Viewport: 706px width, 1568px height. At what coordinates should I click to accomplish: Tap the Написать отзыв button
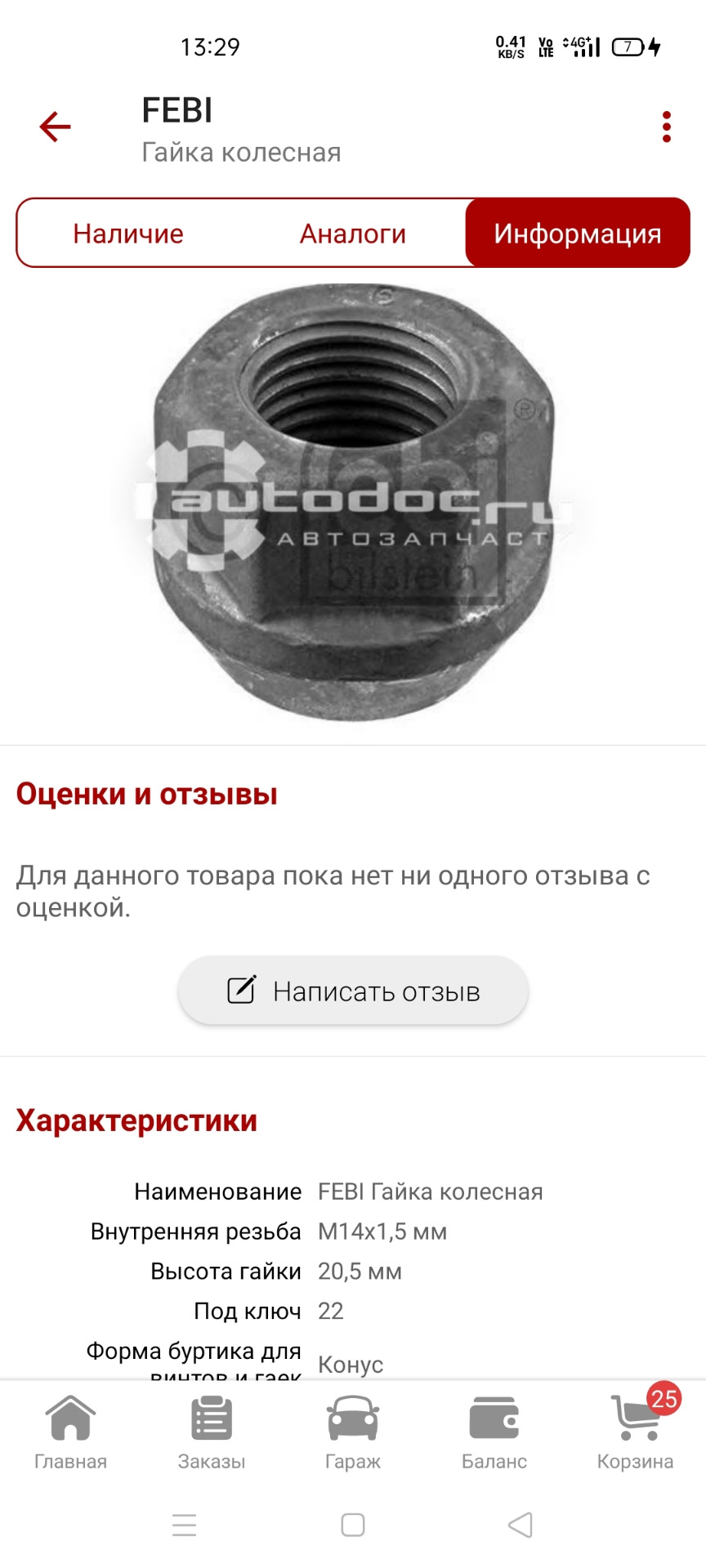(353, 991)
